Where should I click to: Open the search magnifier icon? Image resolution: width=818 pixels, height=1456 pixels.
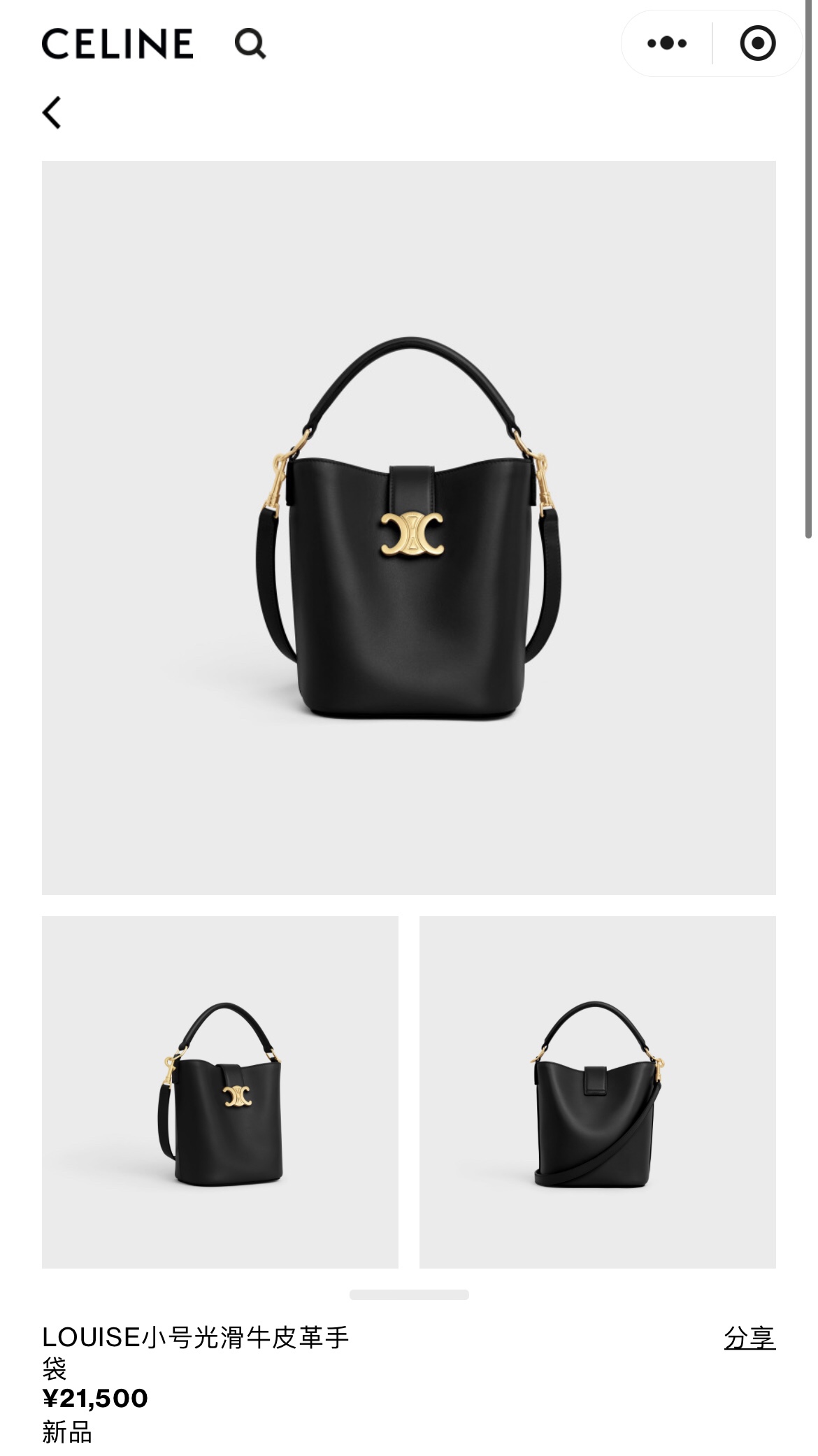click(x=250, y=43)
